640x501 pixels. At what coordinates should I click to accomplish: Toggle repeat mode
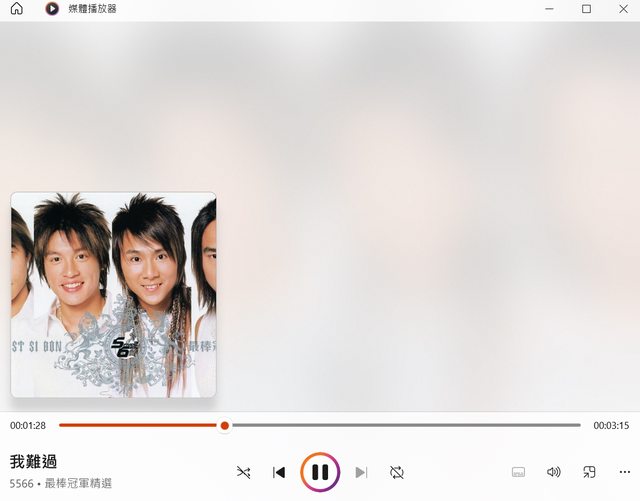(x=397, y=472)
